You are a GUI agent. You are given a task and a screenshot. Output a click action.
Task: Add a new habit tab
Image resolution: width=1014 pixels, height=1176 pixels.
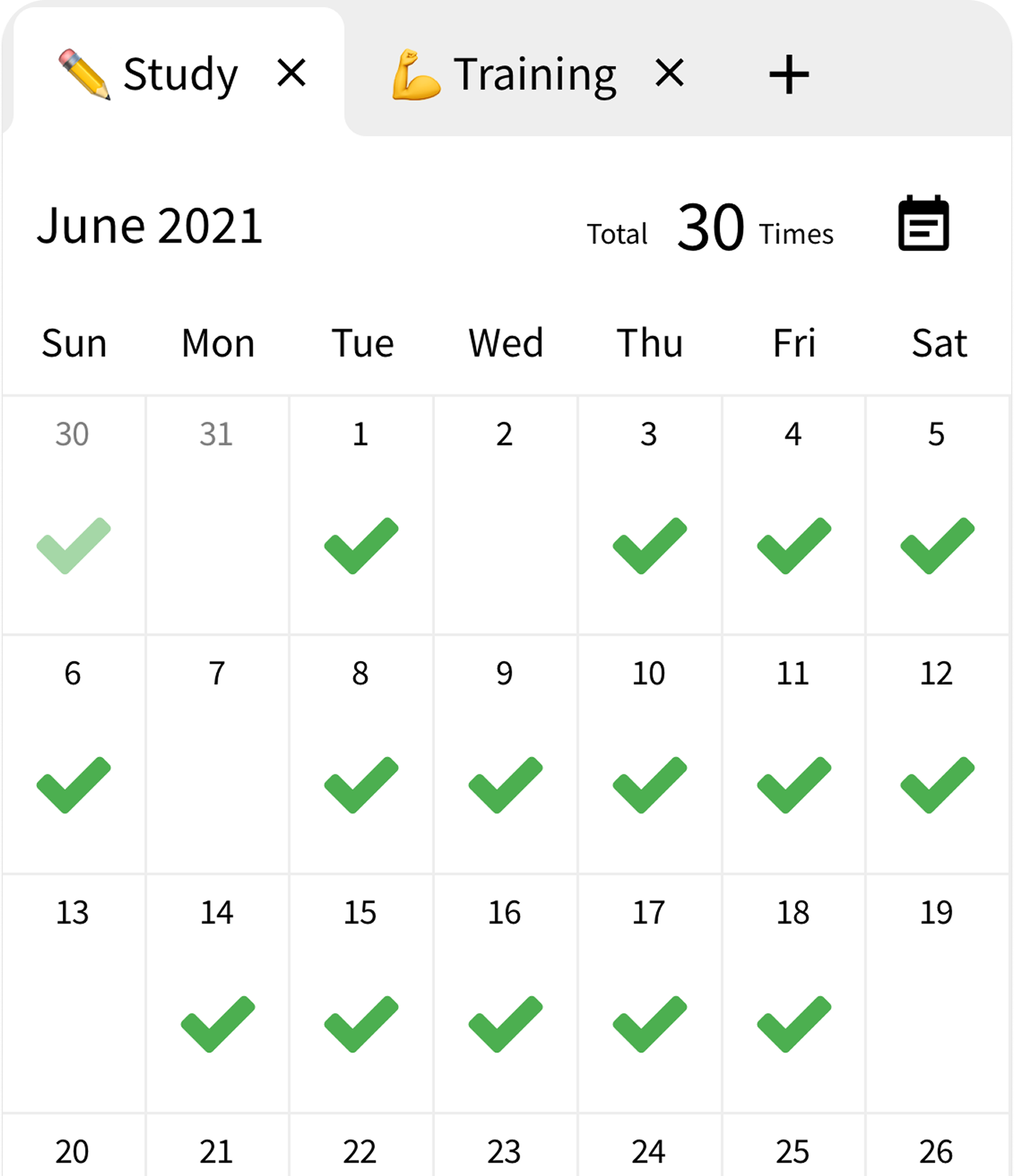(x=789, y=74)
